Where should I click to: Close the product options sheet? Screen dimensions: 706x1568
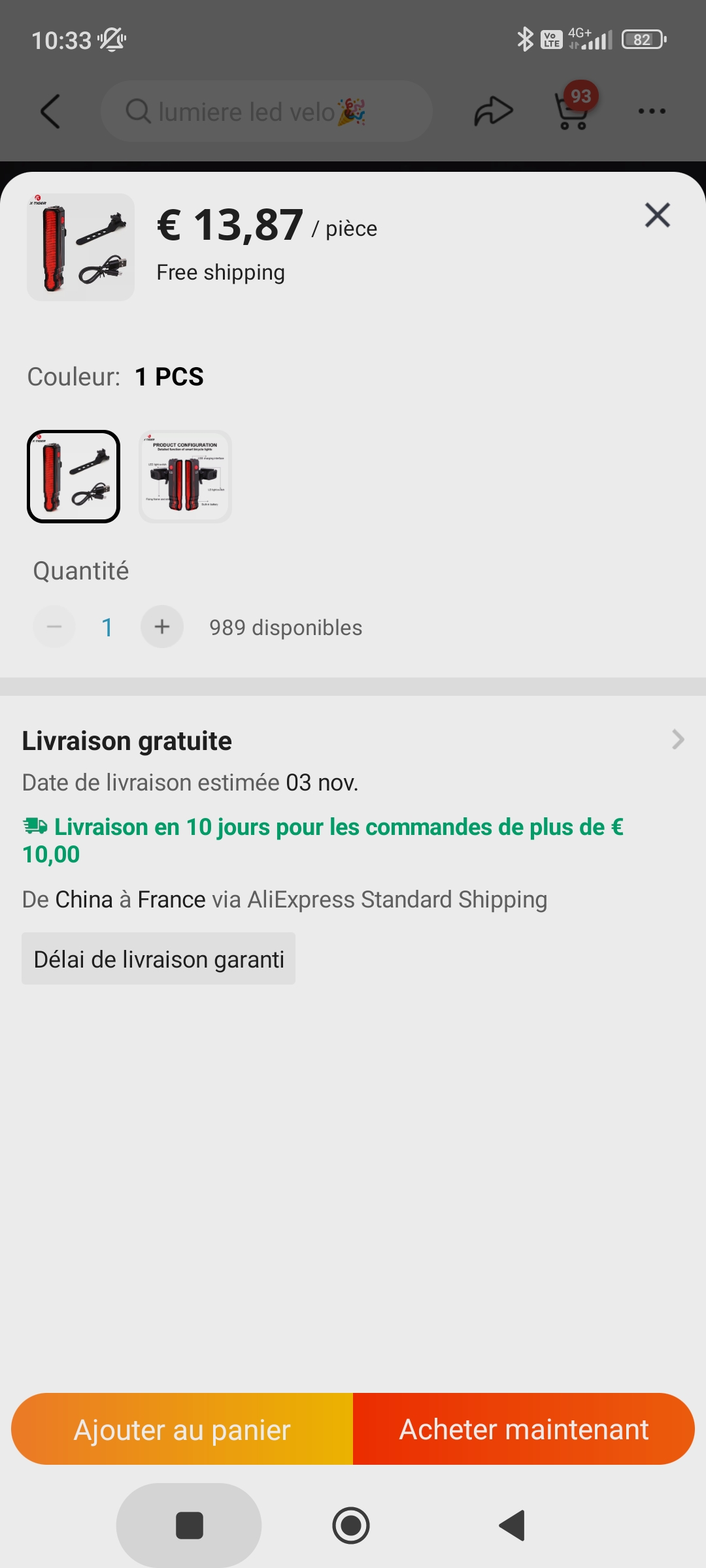click(657, 215)
